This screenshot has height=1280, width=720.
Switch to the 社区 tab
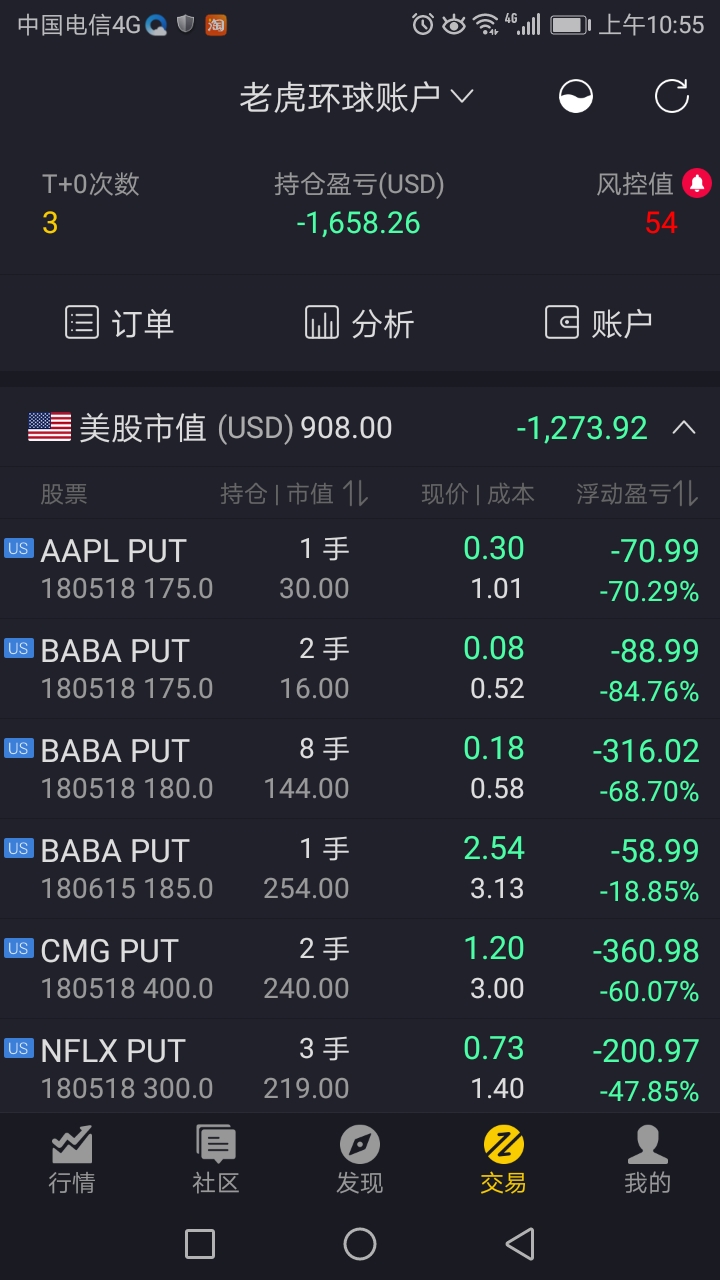[216, 1160]
